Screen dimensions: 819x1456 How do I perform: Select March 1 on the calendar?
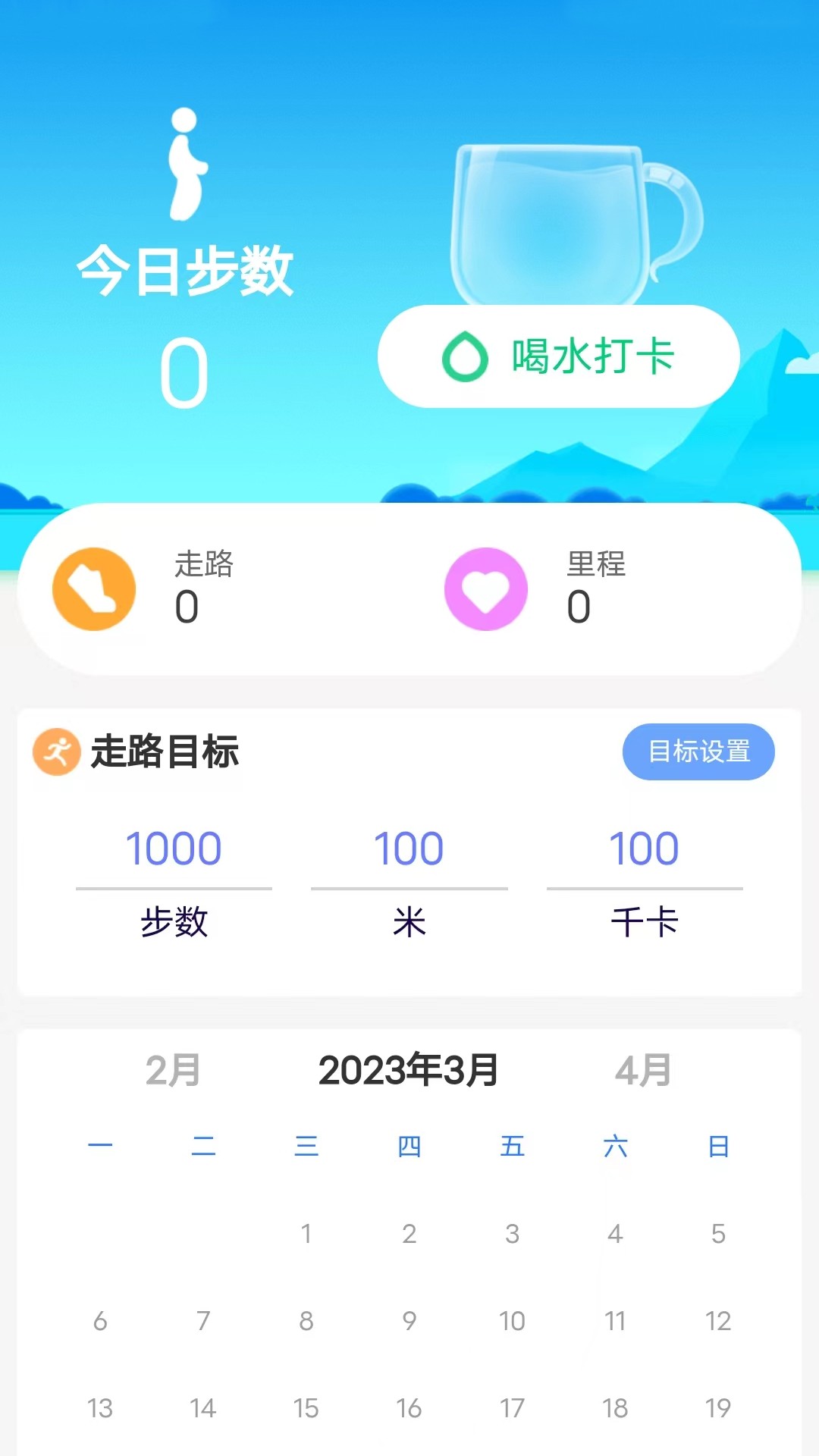[306, 1234]
